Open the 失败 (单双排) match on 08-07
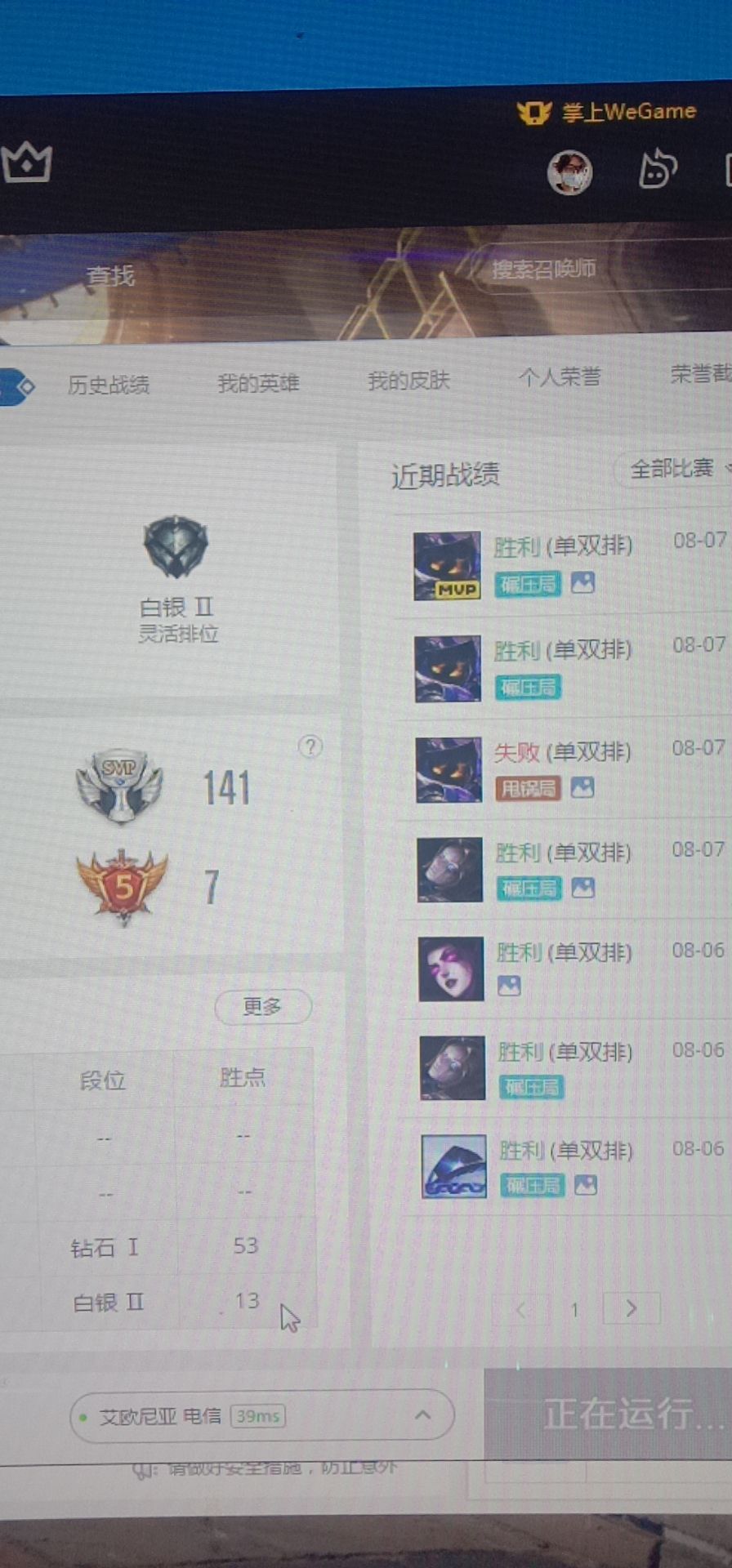 point(564,769)
